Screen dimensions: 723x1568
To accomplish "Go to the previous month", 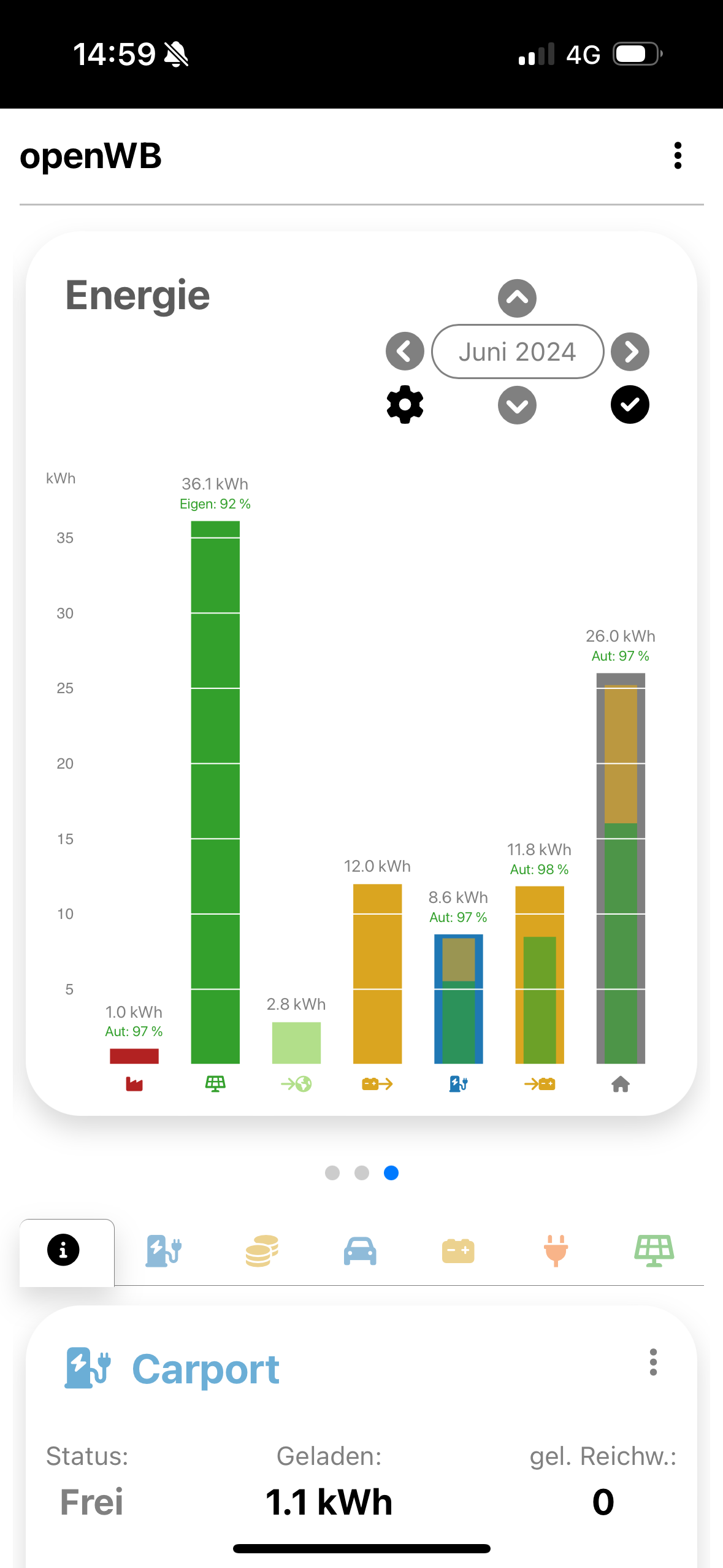I will tap(405, 352).
